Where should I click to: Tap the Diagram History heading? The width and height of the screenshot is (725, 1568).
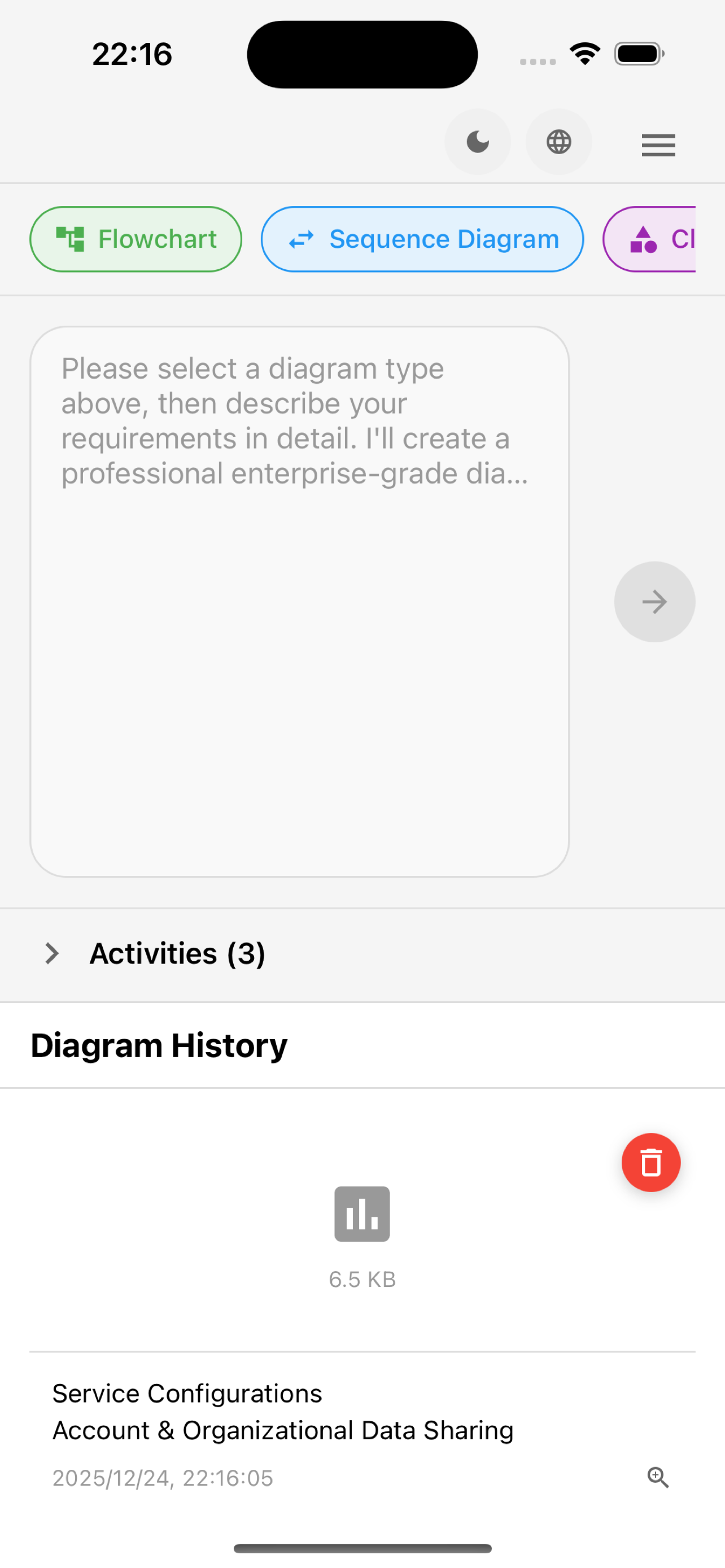click(158, 1045)
